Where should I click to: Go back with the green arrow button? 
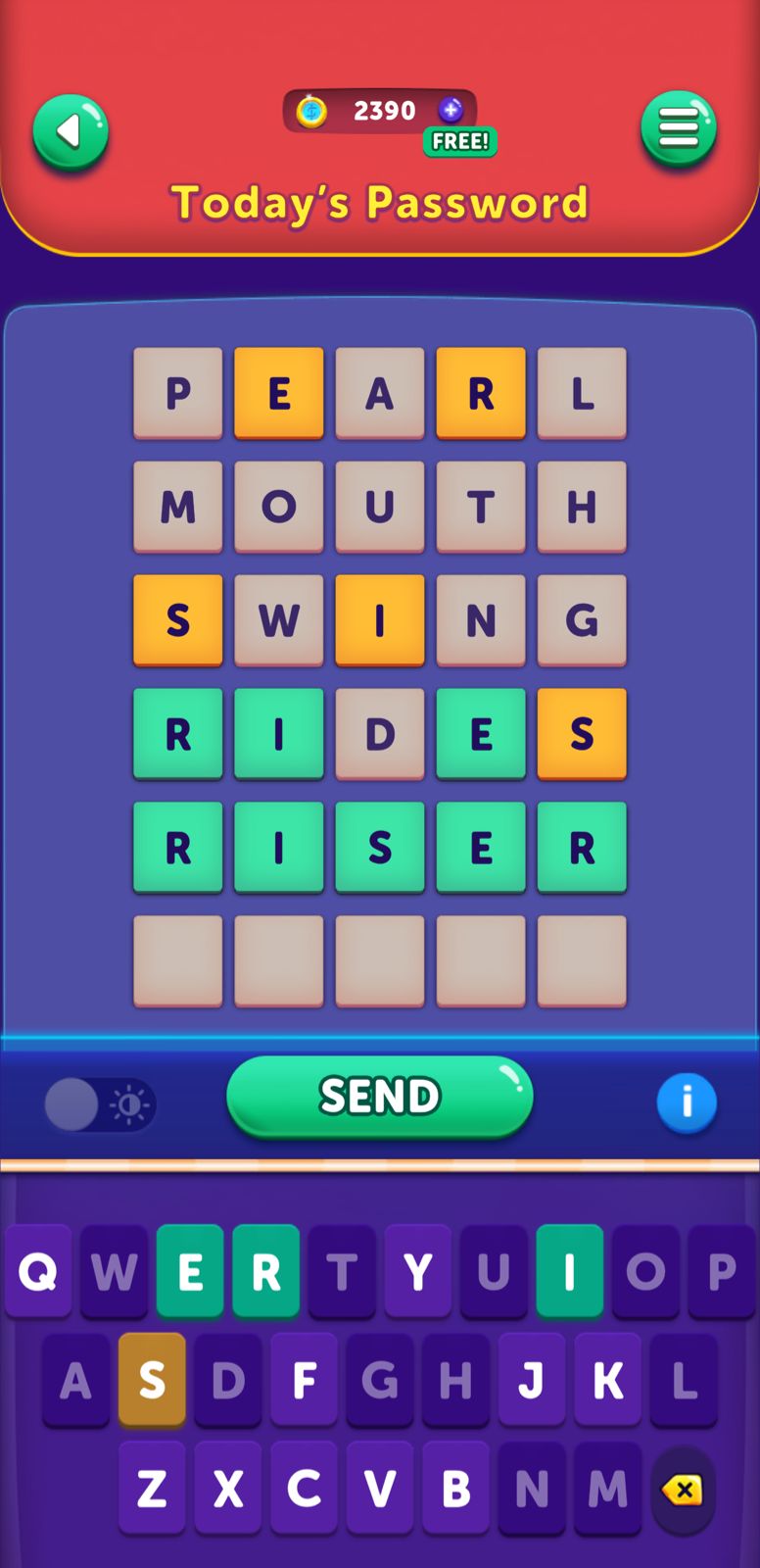pos(71,132)
